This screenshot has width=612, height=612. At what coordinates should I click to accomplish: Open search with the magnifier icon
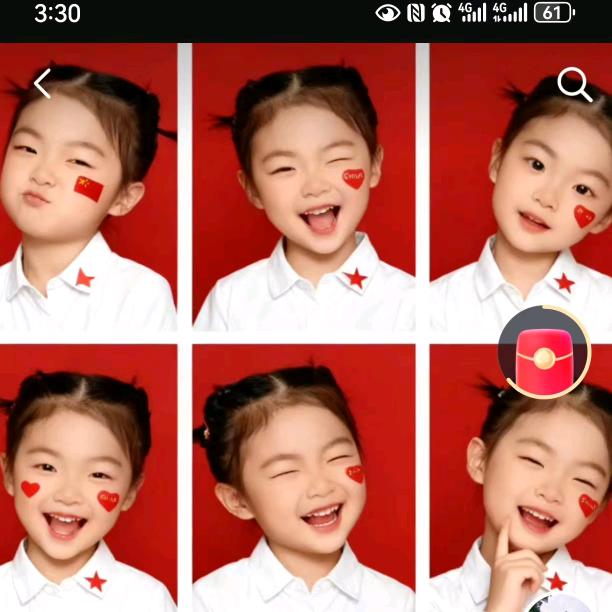575,85
